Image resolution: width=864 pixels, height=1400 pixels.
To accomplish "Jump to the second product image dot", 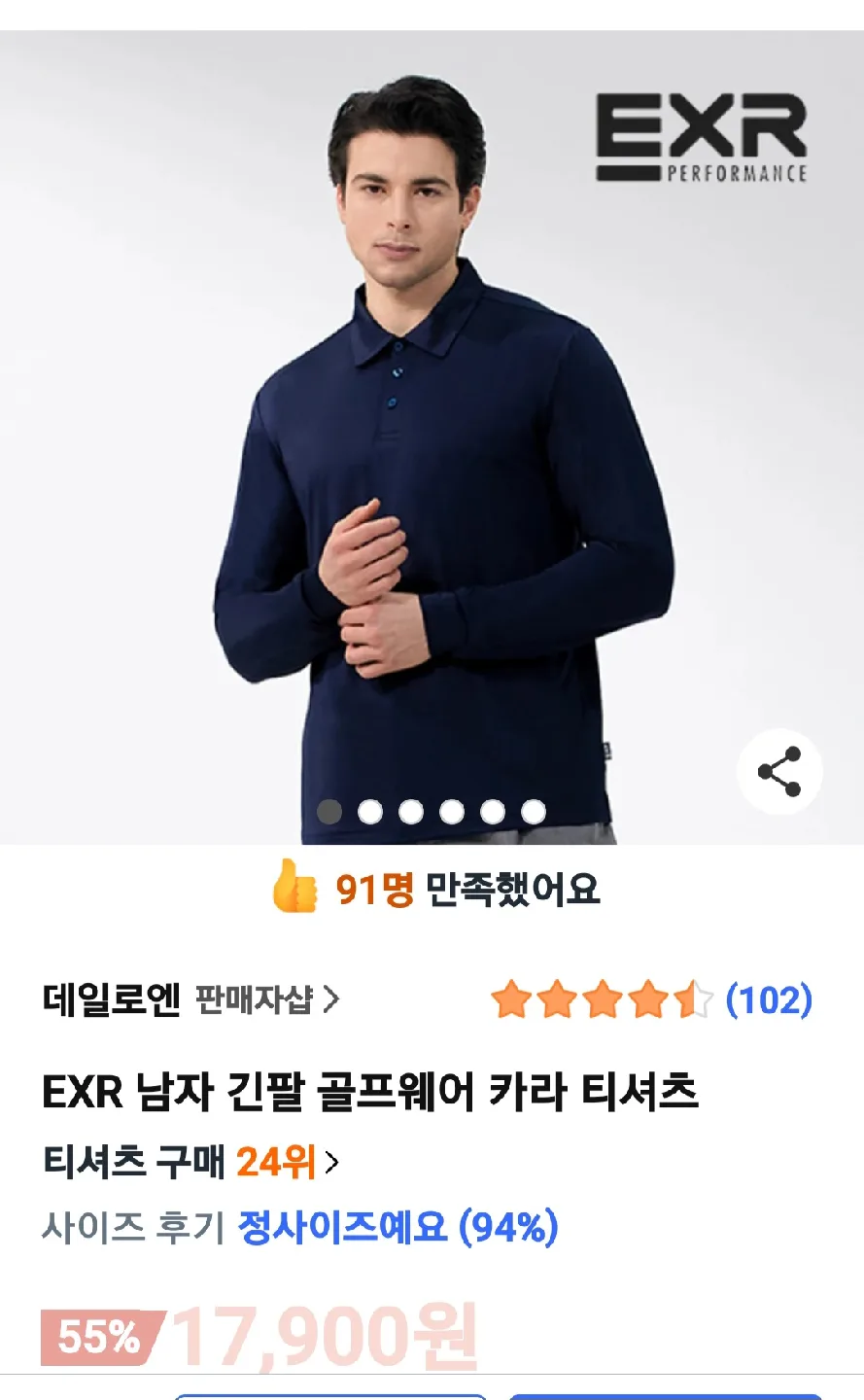I will click(x=370, y=812).
